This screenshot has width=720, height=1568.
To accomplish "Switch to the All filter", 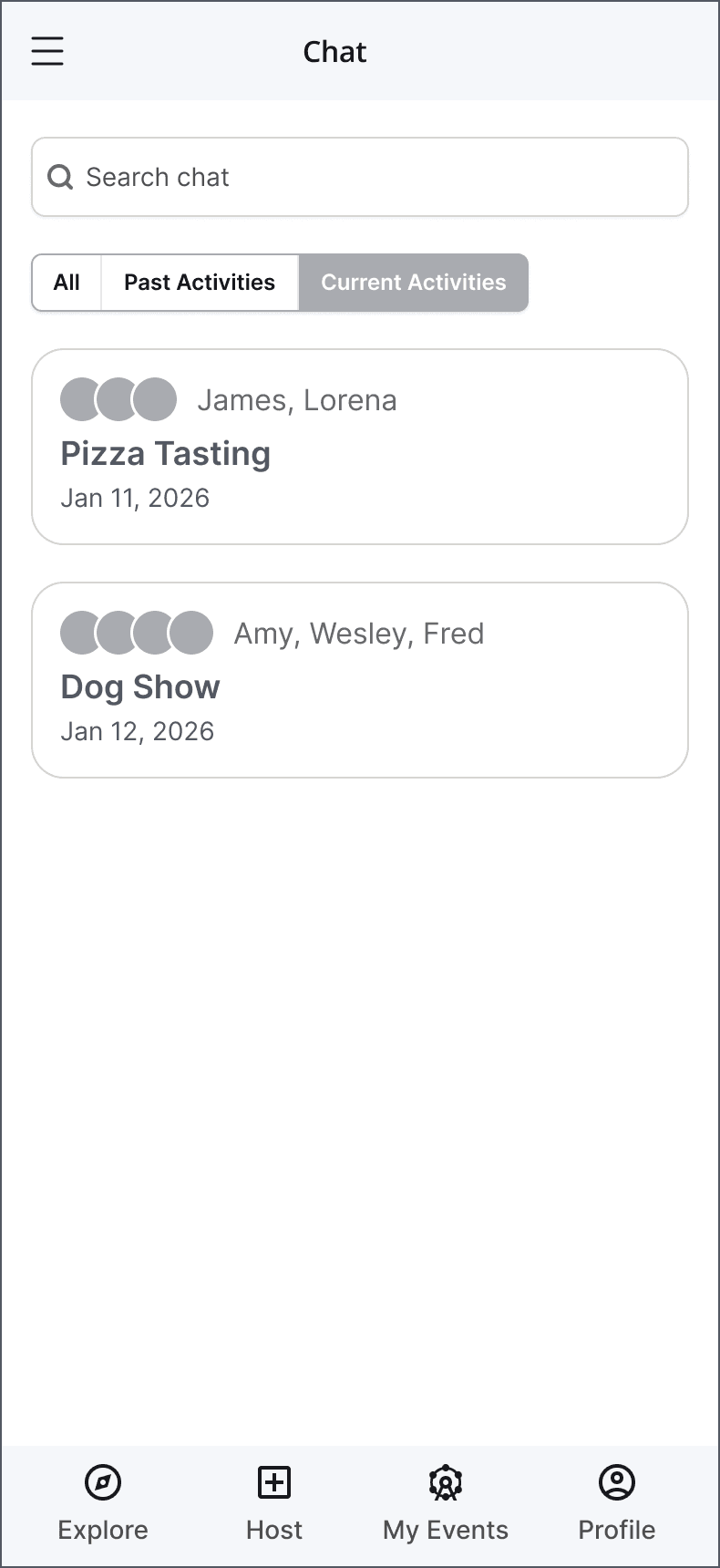I will (67, 283).
